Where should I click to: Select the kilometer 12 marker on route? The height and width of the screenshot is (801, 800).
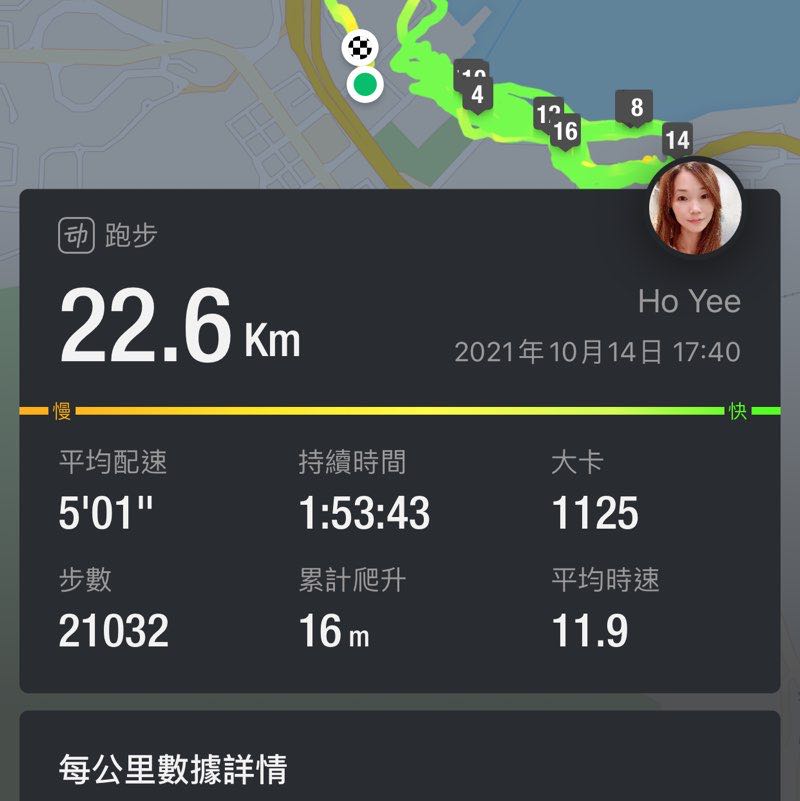point(546,115)
